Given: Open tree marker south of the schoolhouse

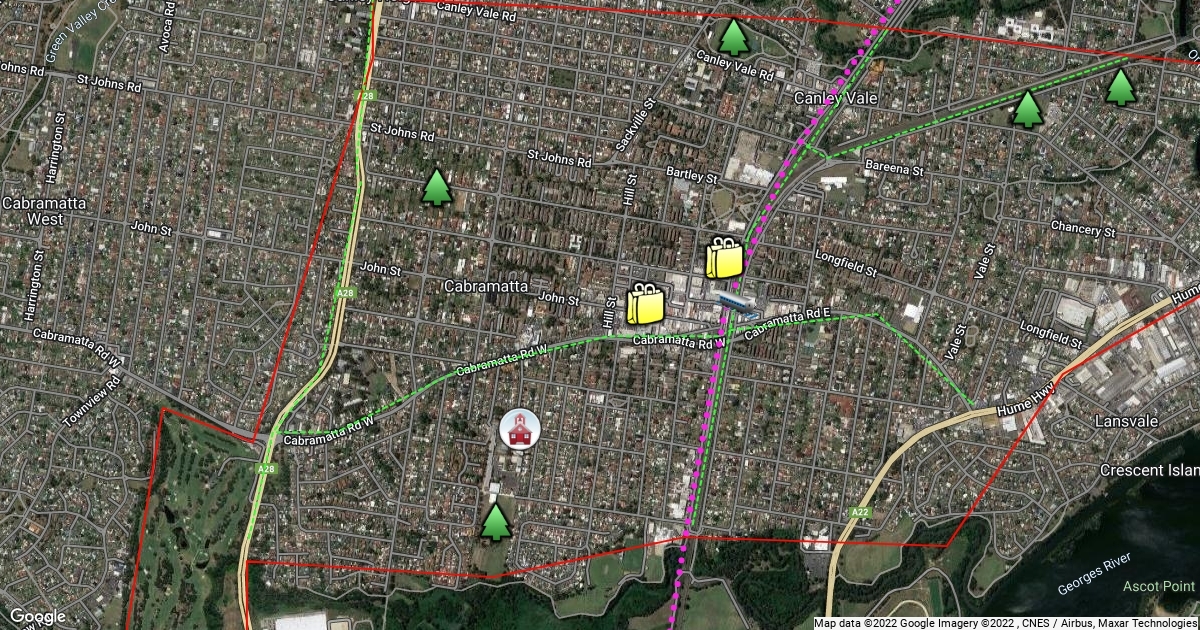Looking at the screenshot, I should [x=495, y=522].
